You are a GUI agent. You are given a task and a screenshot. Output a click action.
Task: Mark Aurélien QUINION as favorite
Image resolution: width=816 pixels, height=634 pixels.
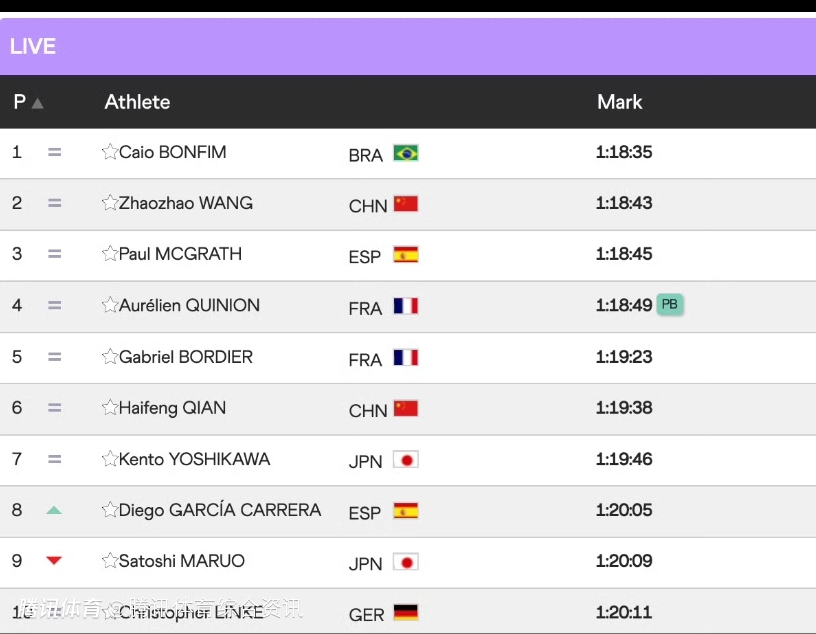coord(110,305)
